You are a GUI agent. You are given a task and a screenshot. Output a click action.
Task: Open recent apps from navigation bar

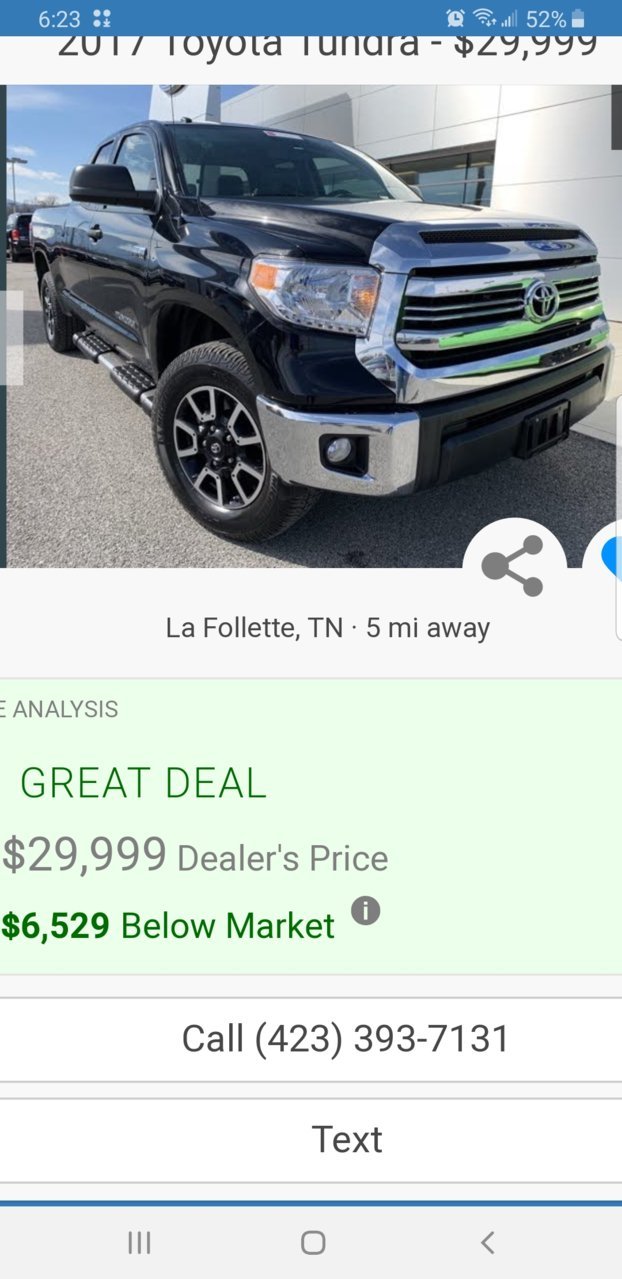[x=139, y=1242]
